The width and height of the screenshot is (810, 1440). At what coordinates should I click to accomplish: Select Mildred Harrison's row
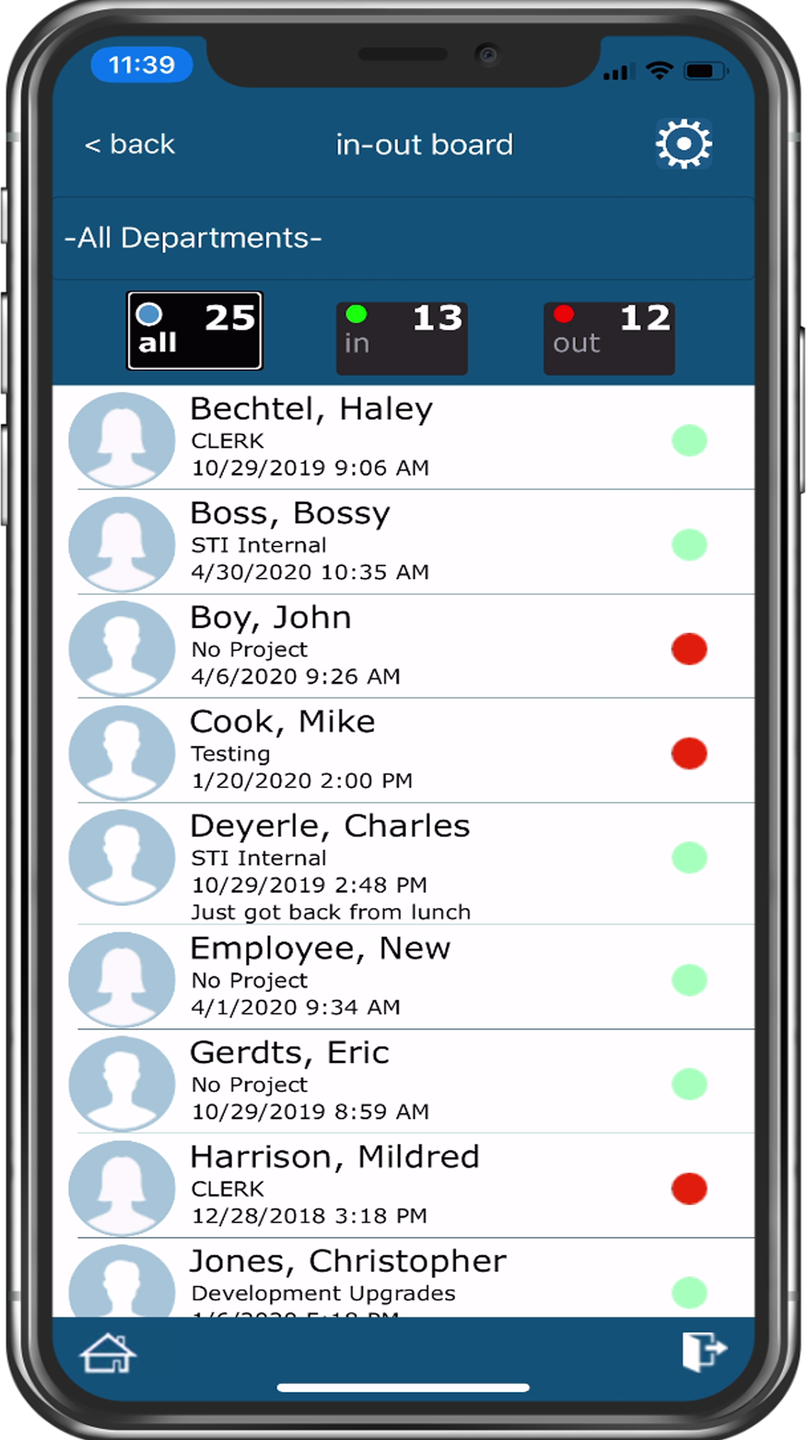(404, 1186)
